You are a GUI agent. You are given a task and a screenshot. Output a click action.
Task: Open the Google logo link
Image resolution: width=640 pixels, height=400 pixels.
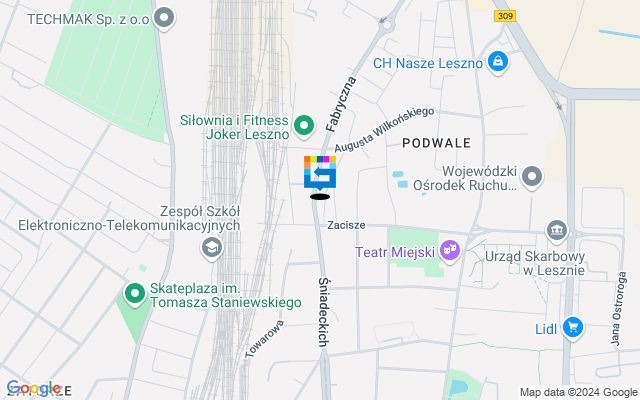(34, 389)
